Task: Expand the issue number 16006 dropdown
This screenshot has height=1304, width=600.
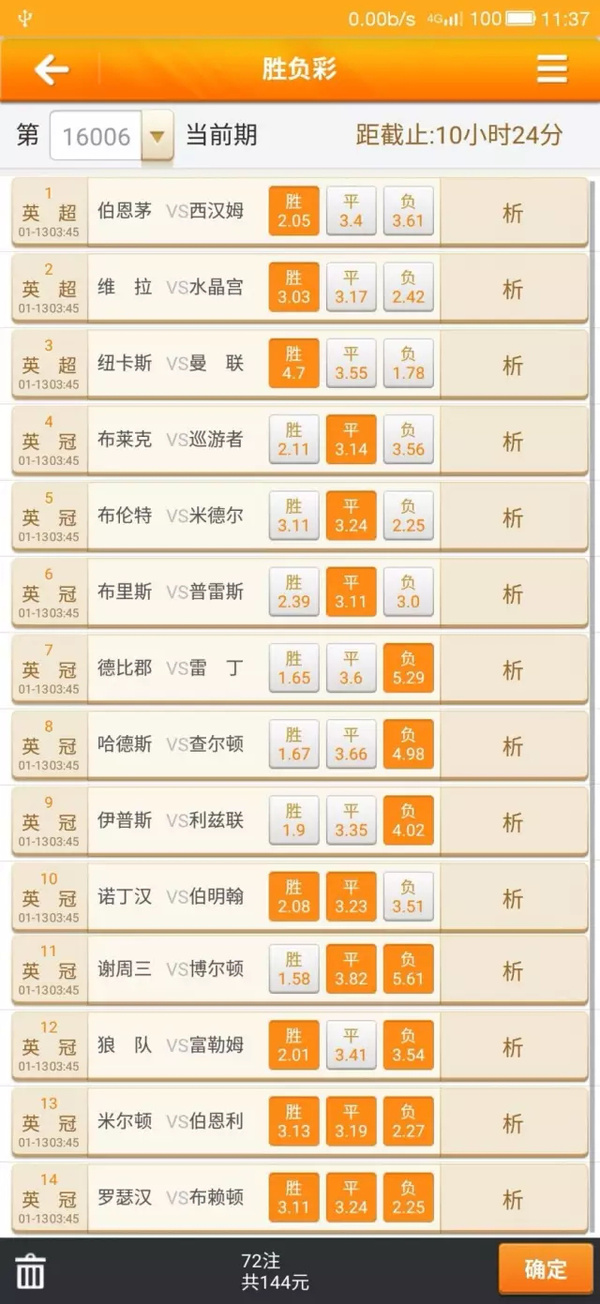Action: coord(157,136)
